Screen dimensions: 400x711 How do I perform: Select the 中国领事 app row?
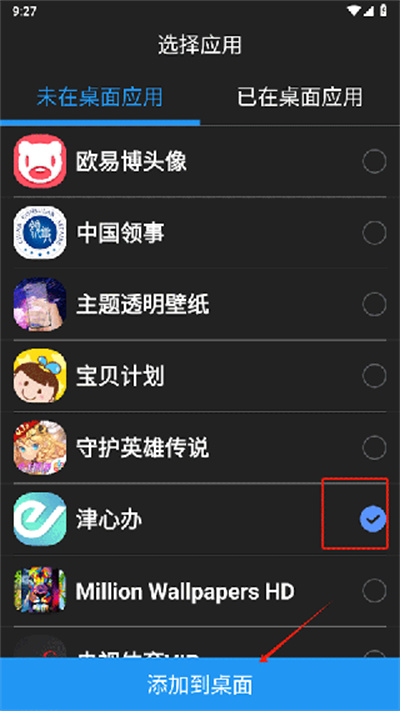(x=200, y=233)
